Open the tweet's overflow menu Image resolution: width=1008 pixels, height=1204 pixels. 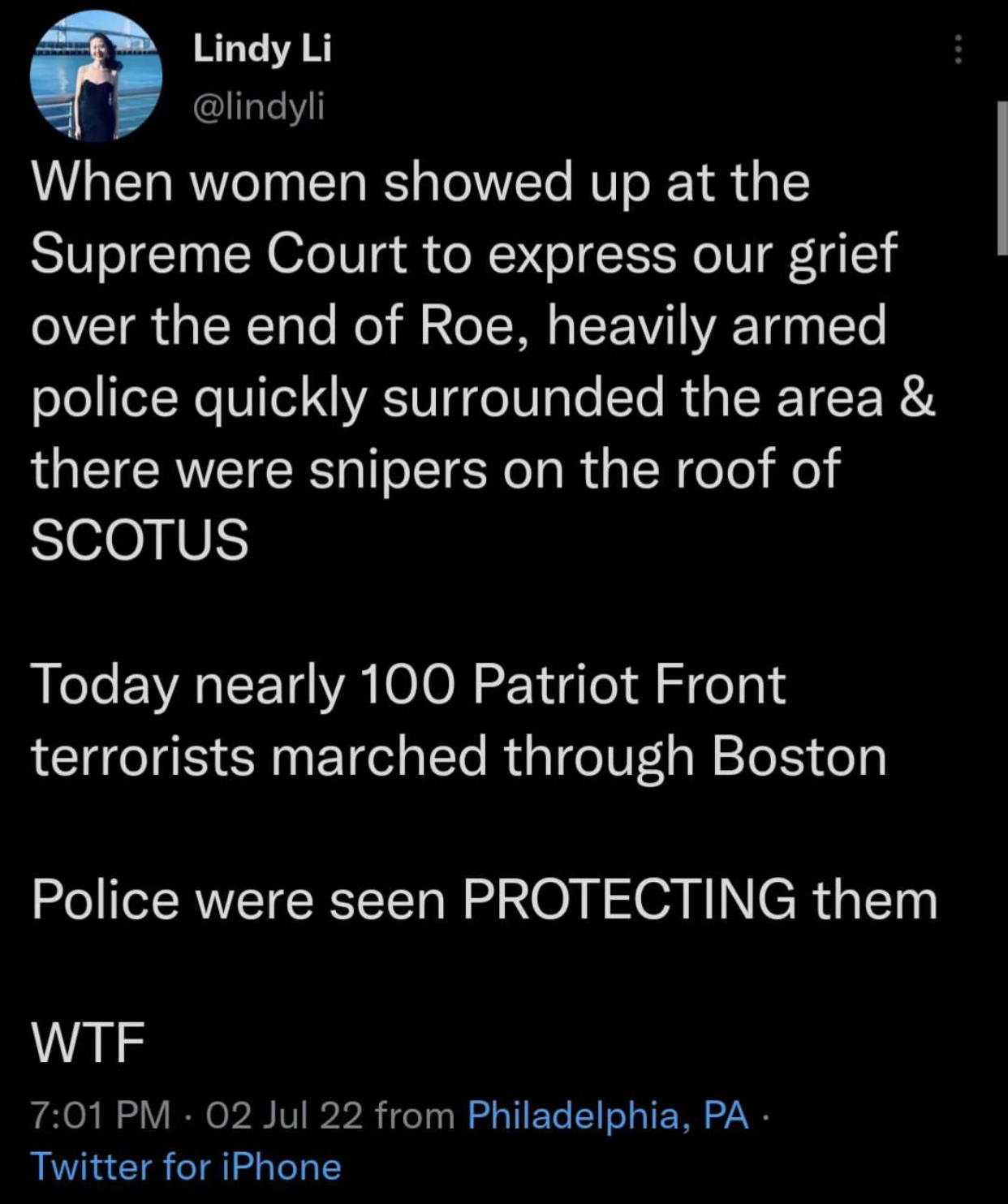click(958, 50)
